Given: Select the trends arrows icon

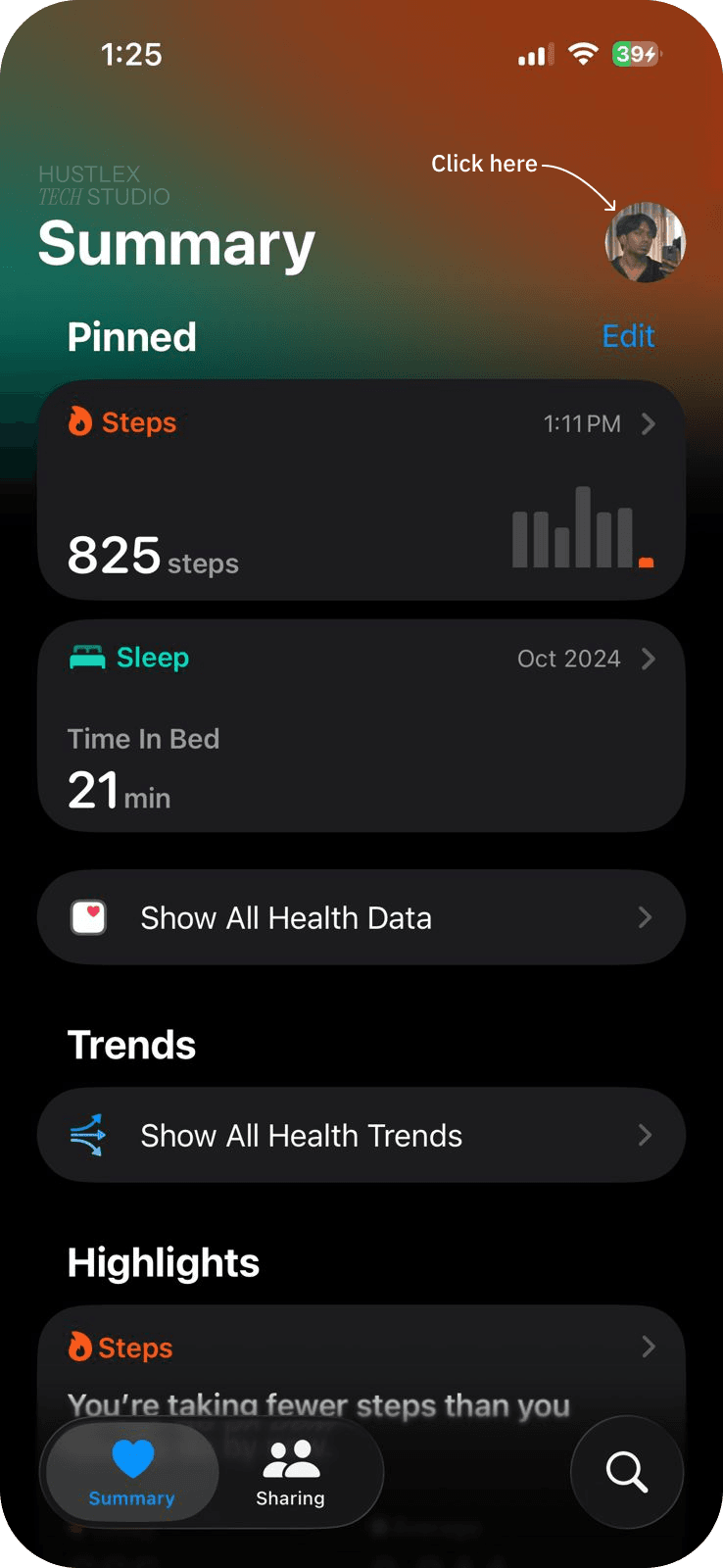Looking at the screenshot, I should click(x=87, y=1135).
